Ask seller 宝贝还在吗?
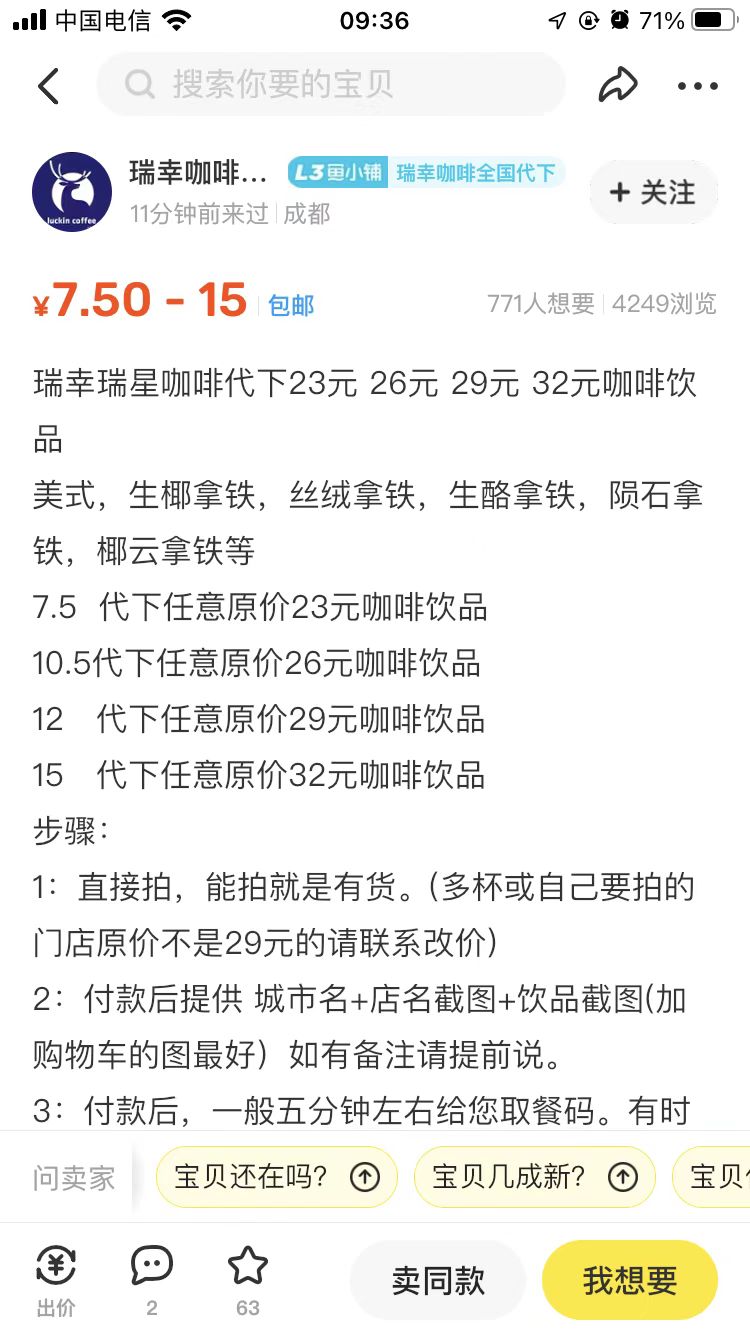 [x=276, y=1177]
